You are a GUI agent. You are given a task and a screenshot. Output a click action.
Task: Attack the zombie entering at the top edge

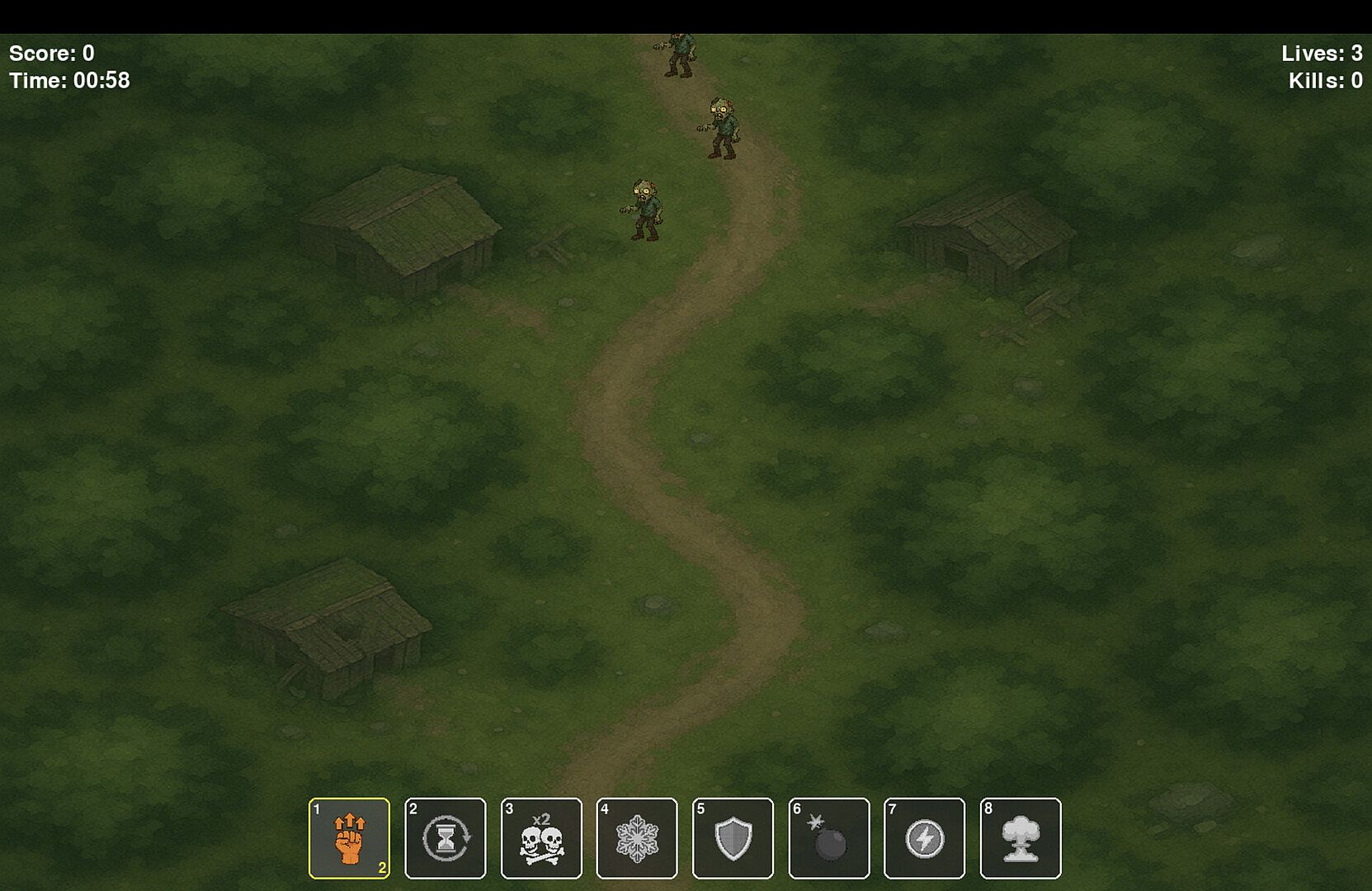tap(680, 55)
